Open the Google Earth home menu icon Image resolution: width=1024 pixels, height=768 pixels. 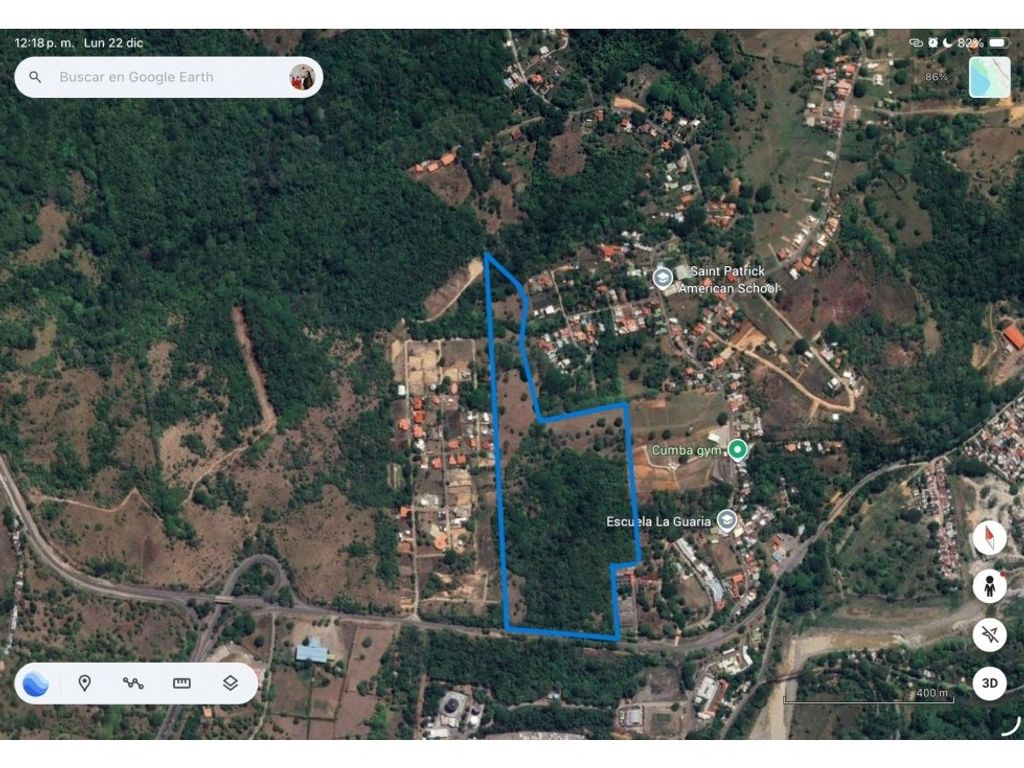coord(36,683)
